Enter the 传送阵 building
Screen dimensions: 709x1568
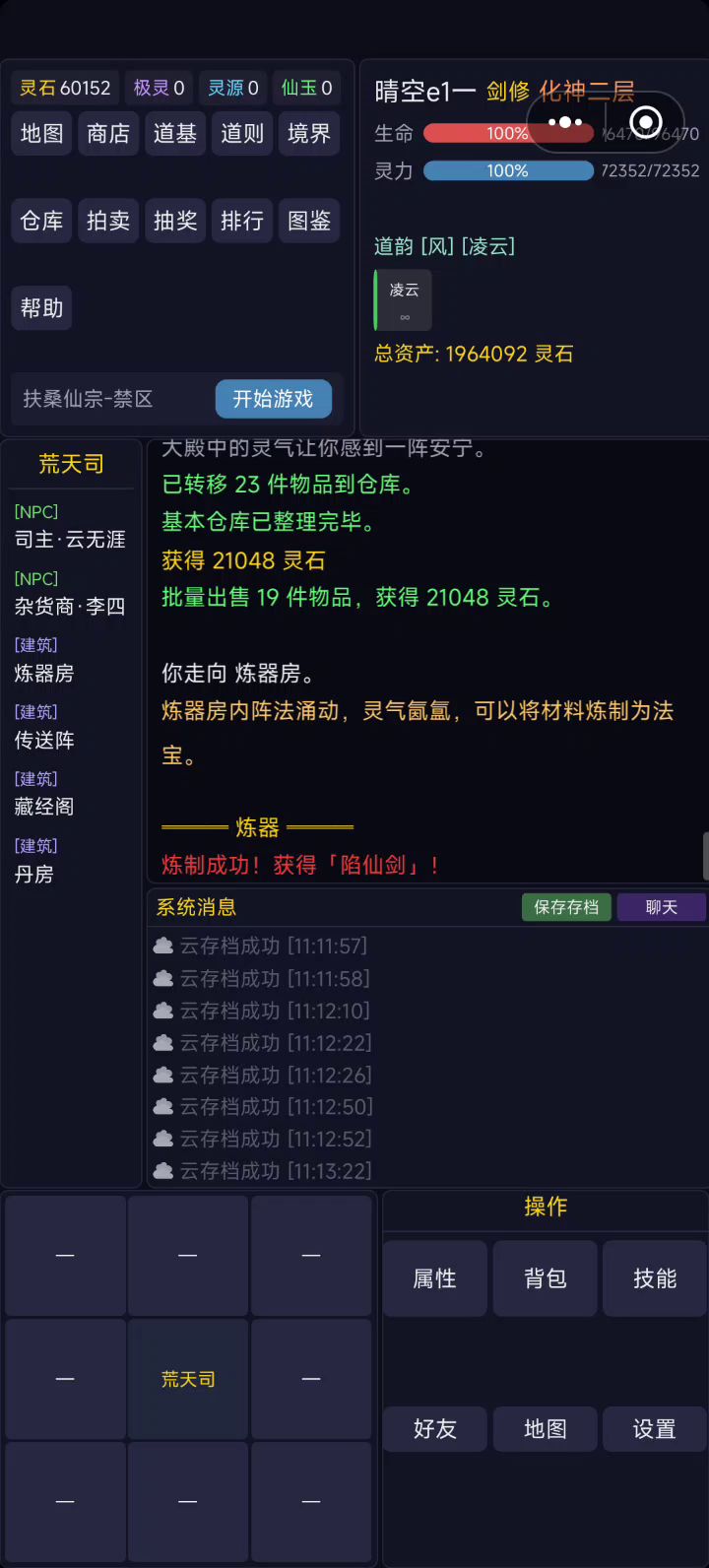coord(44,740)
